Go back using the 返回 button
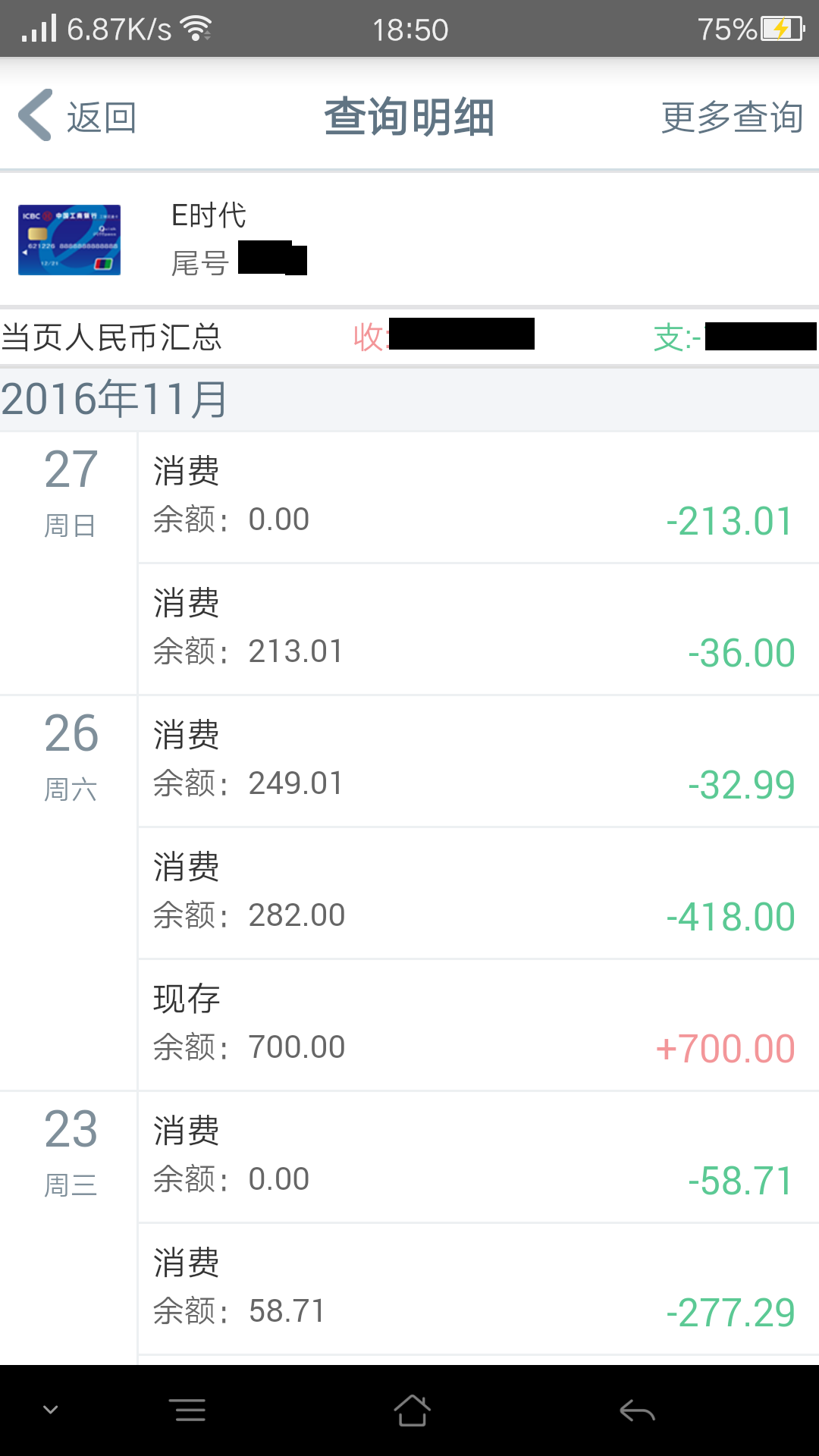 pos(77,116)
